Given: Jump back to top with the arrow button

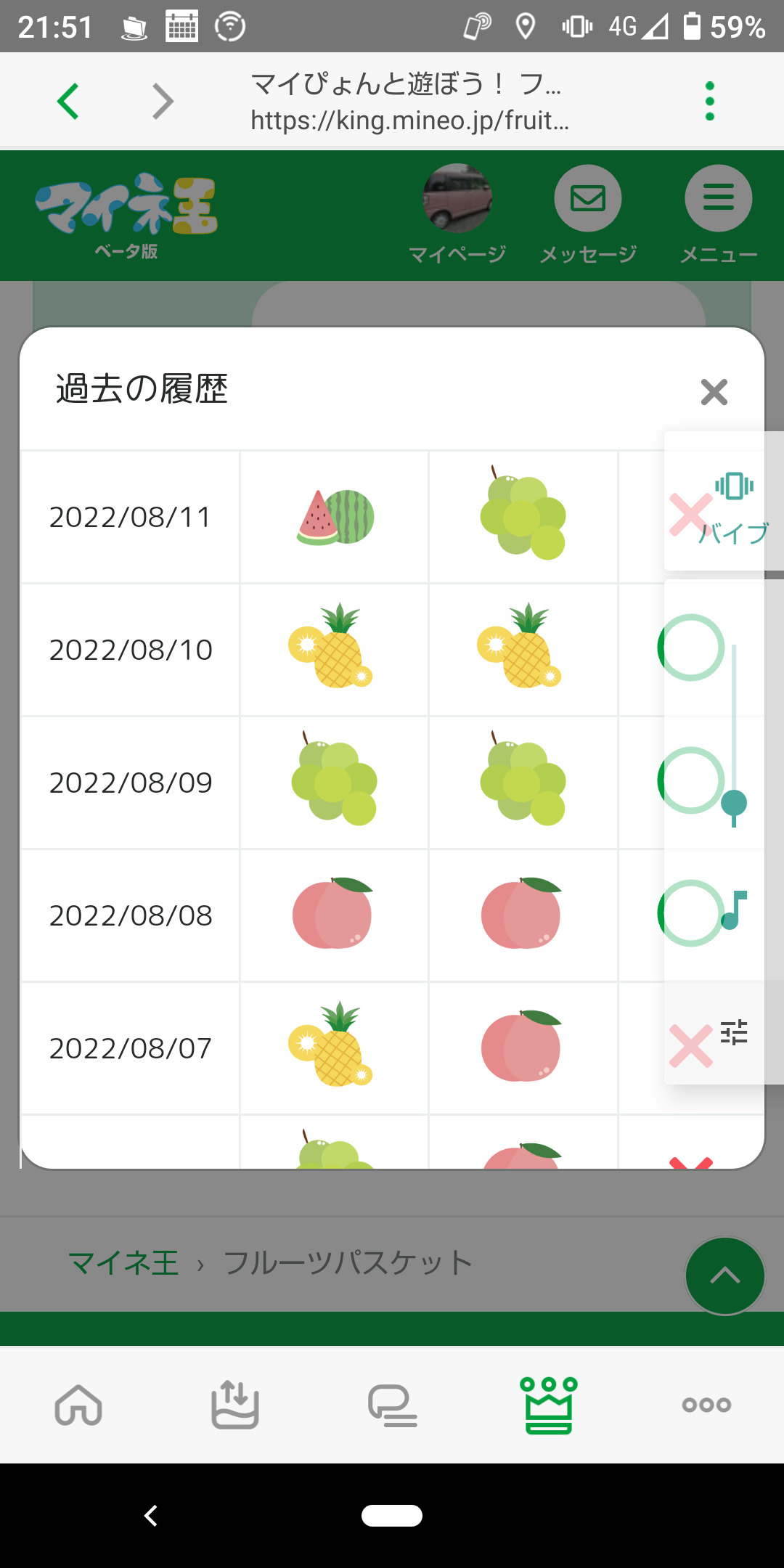Looking at the screenshot, I should (x=724, y=1275).
